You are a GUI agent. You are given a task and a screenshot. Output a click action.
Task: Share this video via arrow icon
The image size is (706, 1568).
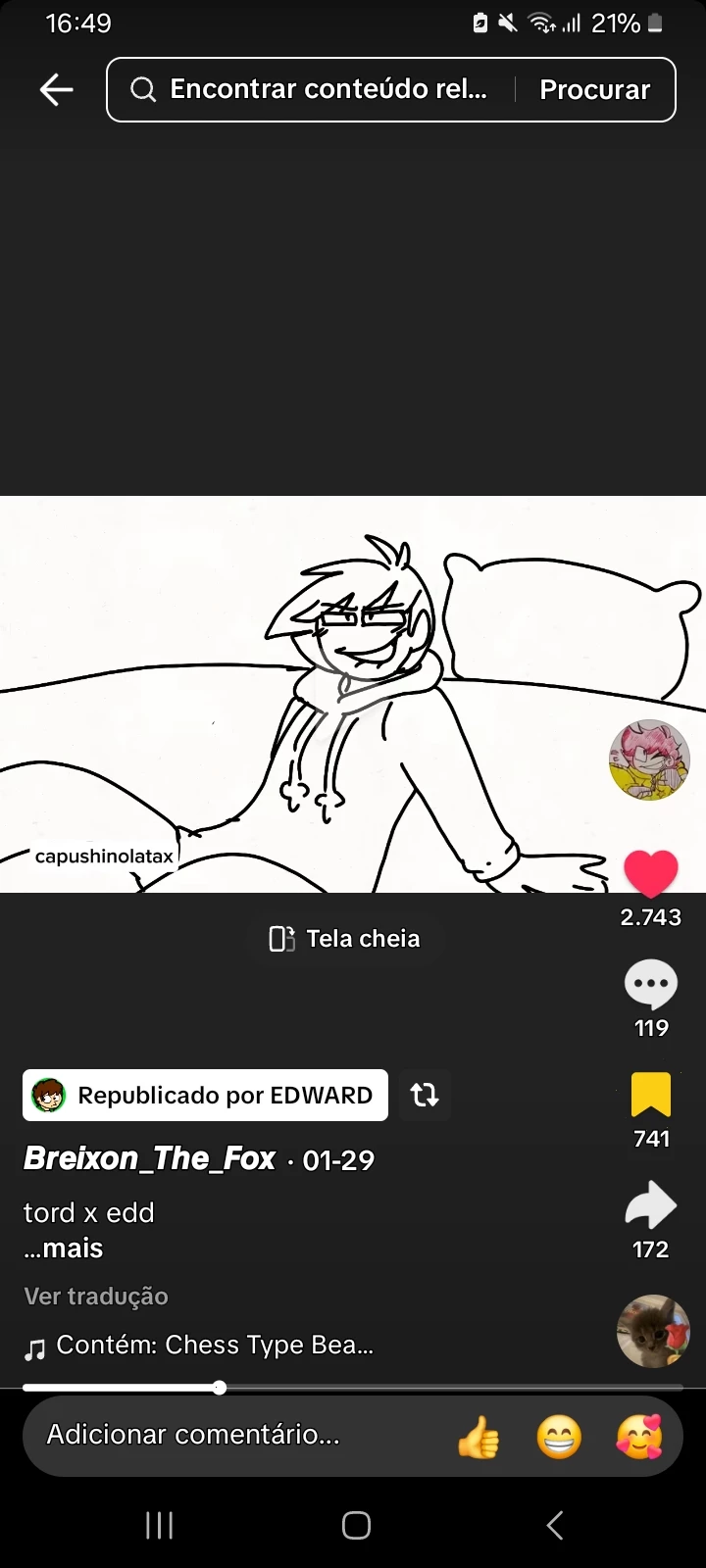650,1206
